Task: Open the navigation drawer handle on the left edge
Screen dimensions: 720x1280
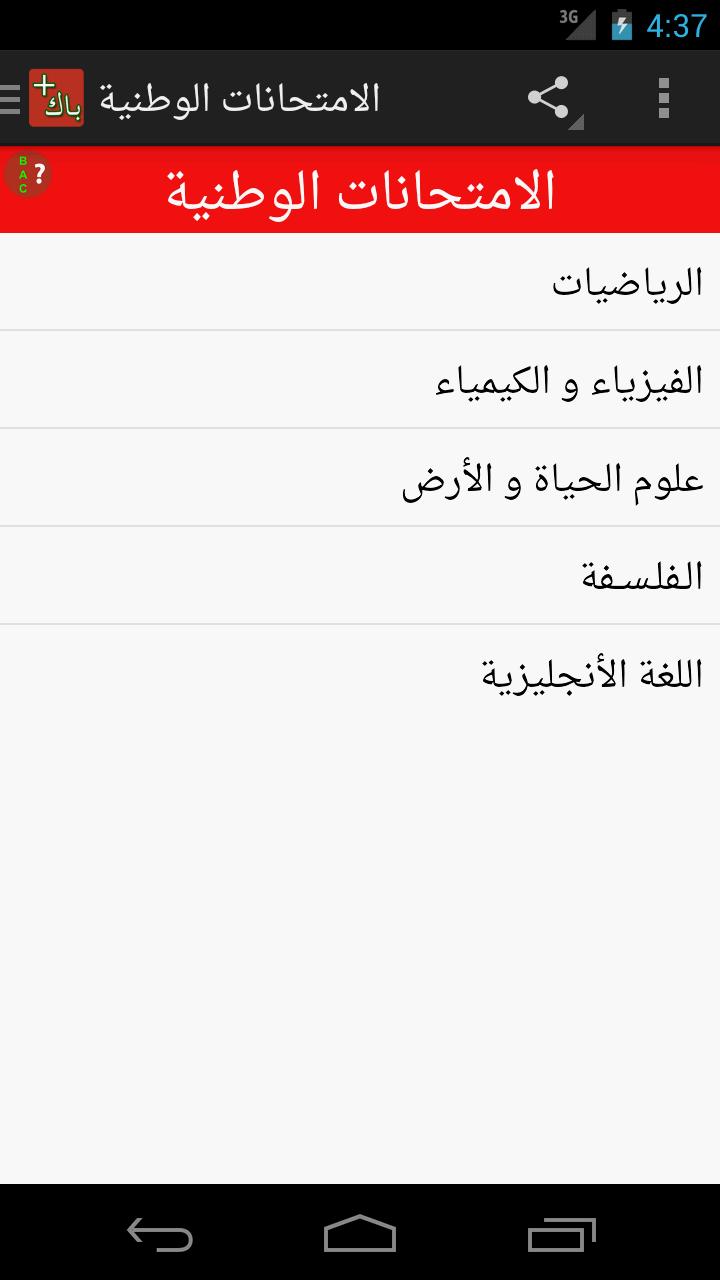Action: point(10,97)
